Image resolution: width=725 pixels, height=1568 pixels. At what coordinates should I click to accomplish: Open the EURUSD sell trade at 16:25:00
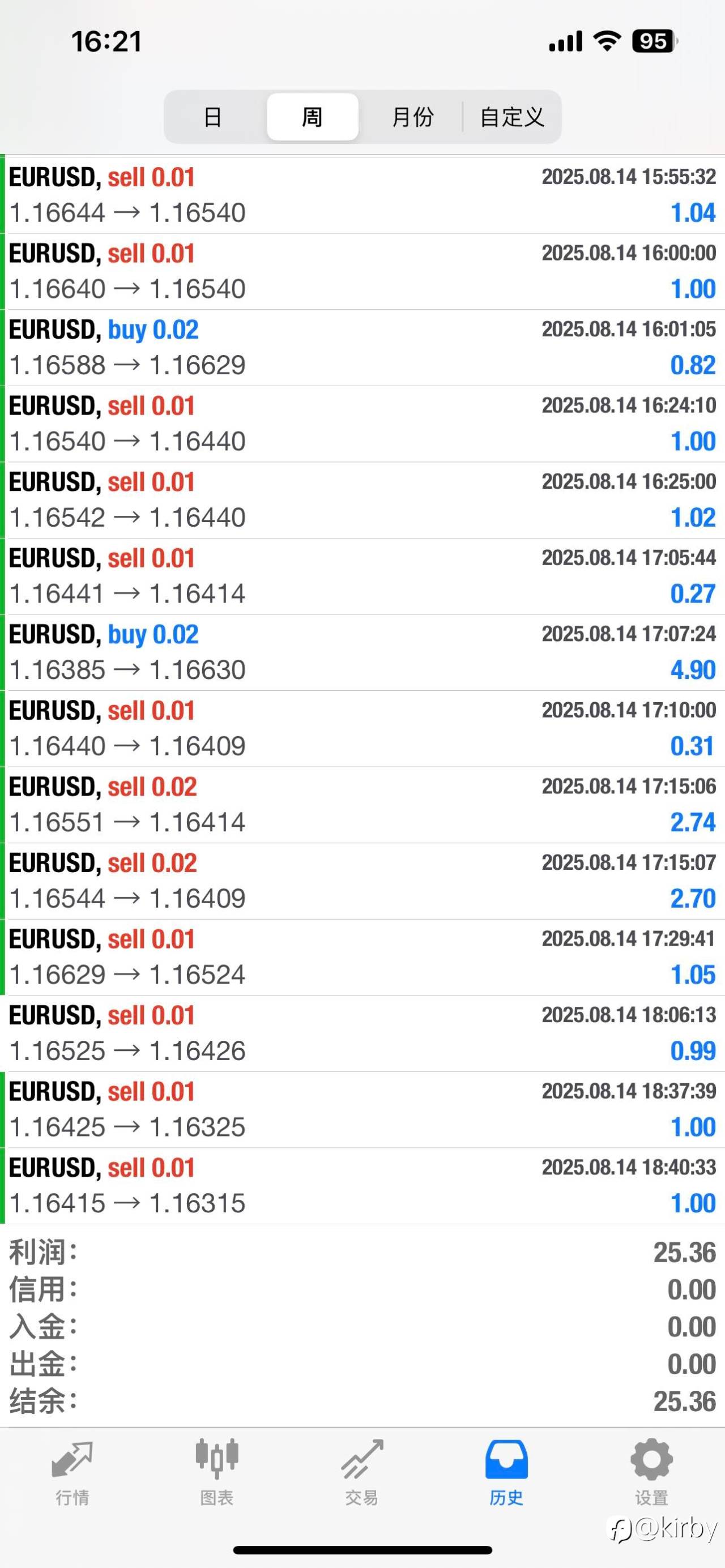pyautogui.click(x=362, y=500)
